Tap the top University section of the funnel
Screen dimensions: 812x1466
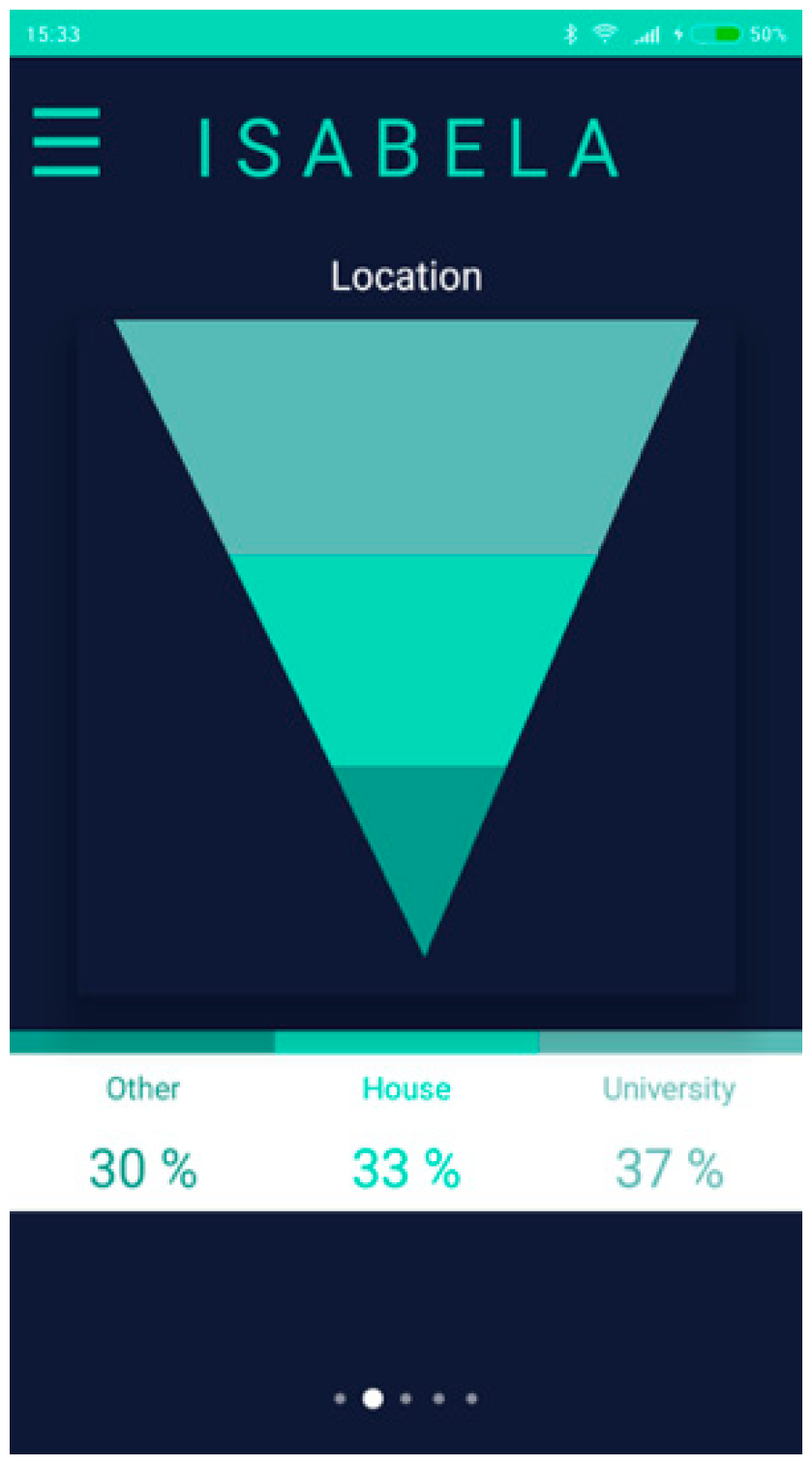[406, 437]
